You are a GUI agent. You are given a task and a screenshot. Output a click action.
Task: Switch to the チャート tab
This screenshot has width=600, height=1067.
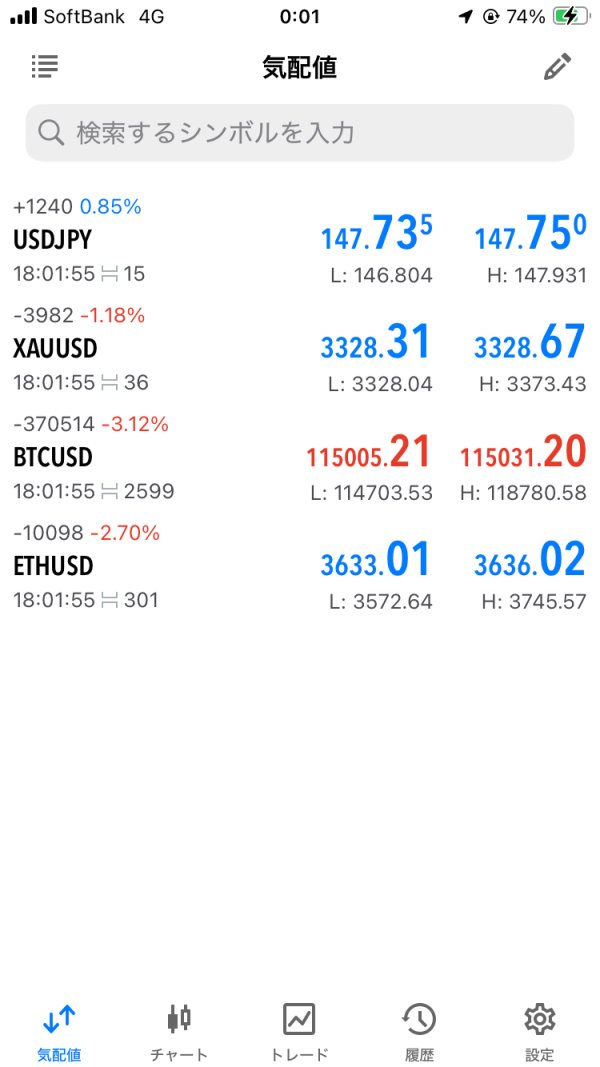[179, 1032]
